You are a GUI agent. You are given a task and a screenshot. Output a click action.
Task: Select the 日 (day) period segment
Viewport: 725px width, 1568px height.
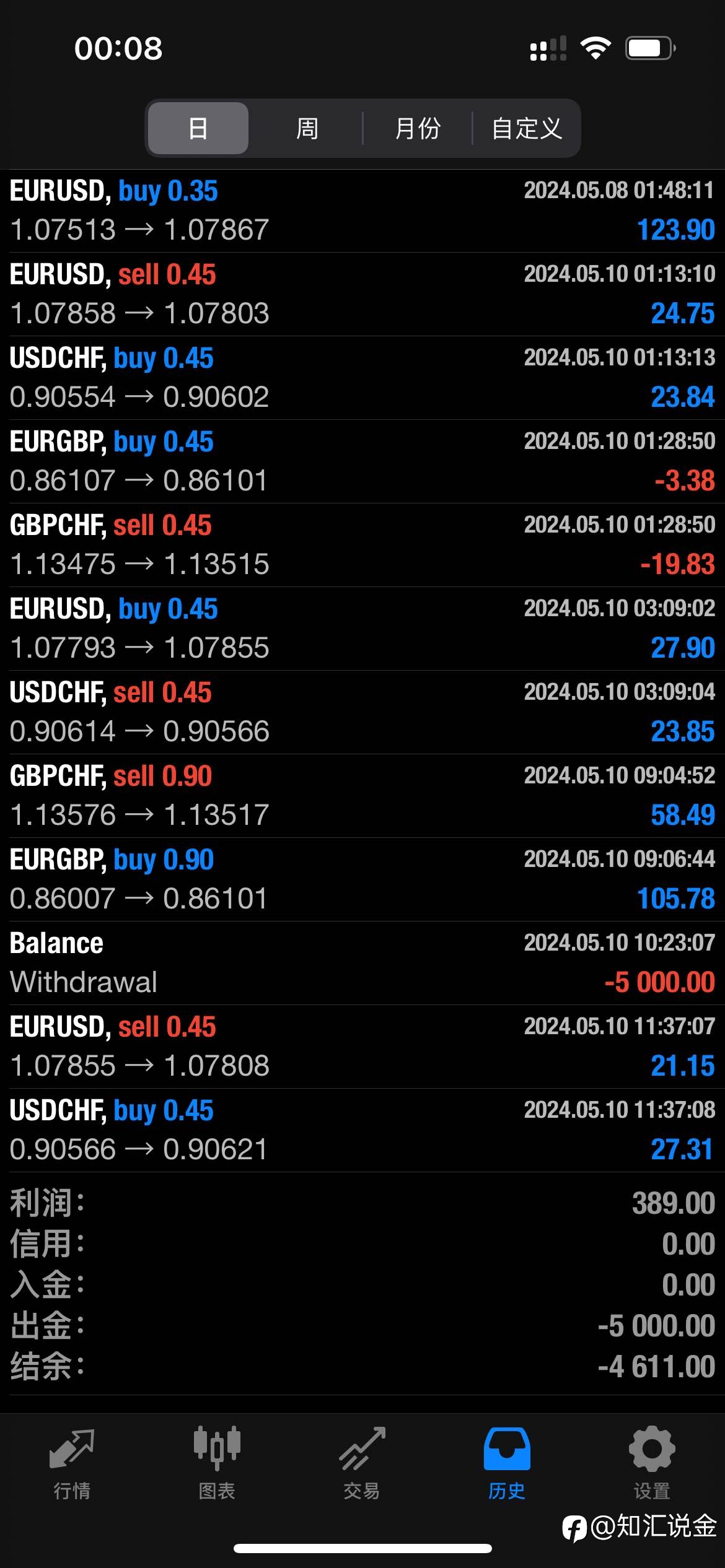click(198, 128)
